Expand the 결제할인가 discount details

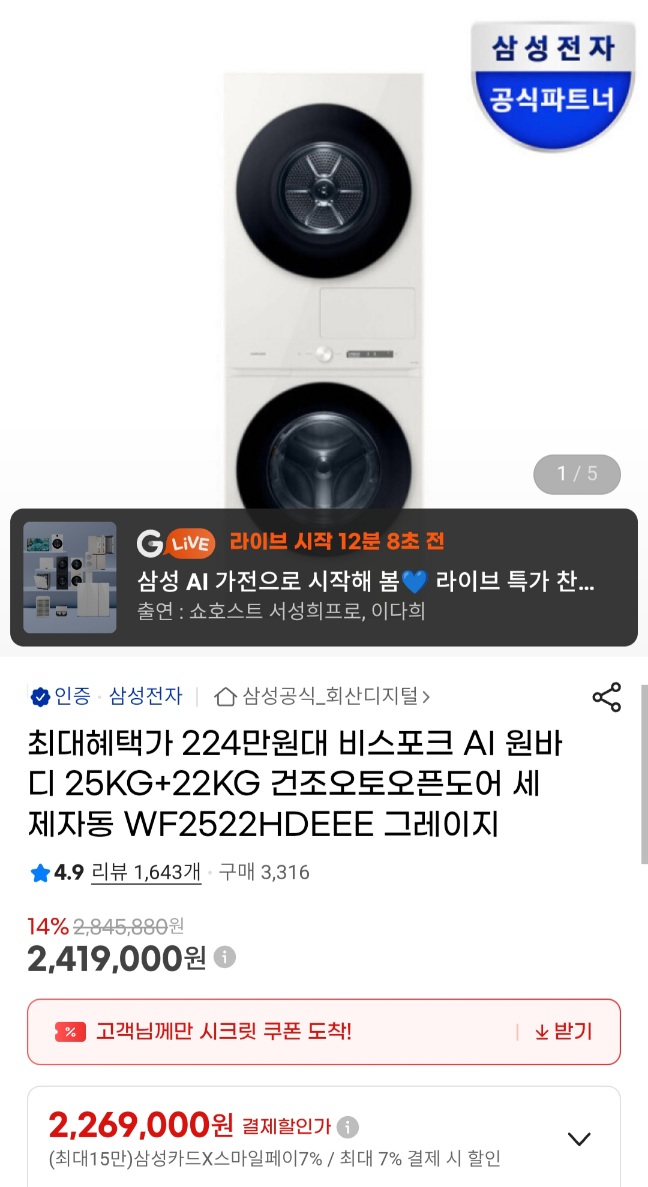[x=579, y=1138]
